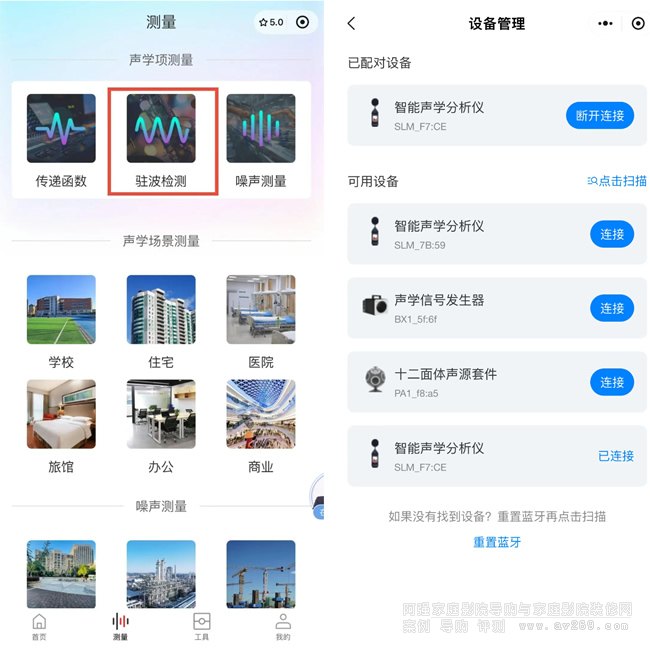This screenshot has height=657, width=650.
Task: Select the 住宅 acoustic scene
Action: click(161, 321)
